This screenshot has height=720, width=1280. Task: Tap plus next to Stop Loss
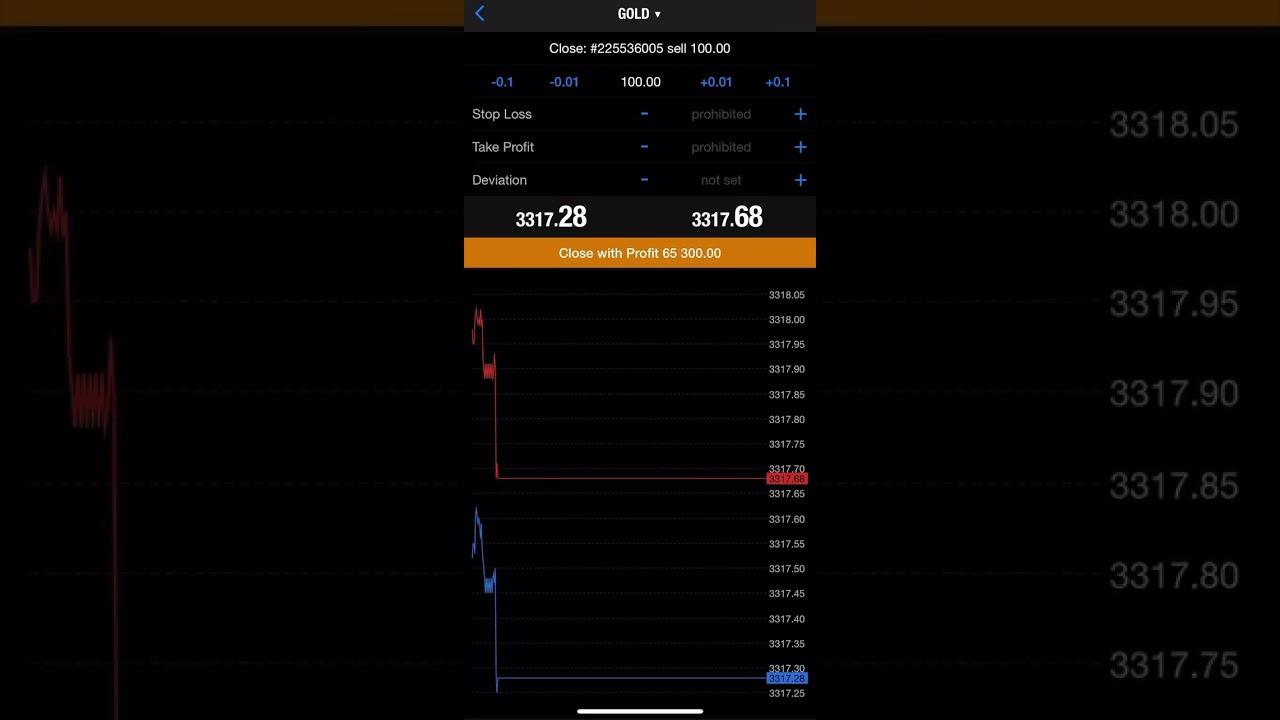click(800, 114)
